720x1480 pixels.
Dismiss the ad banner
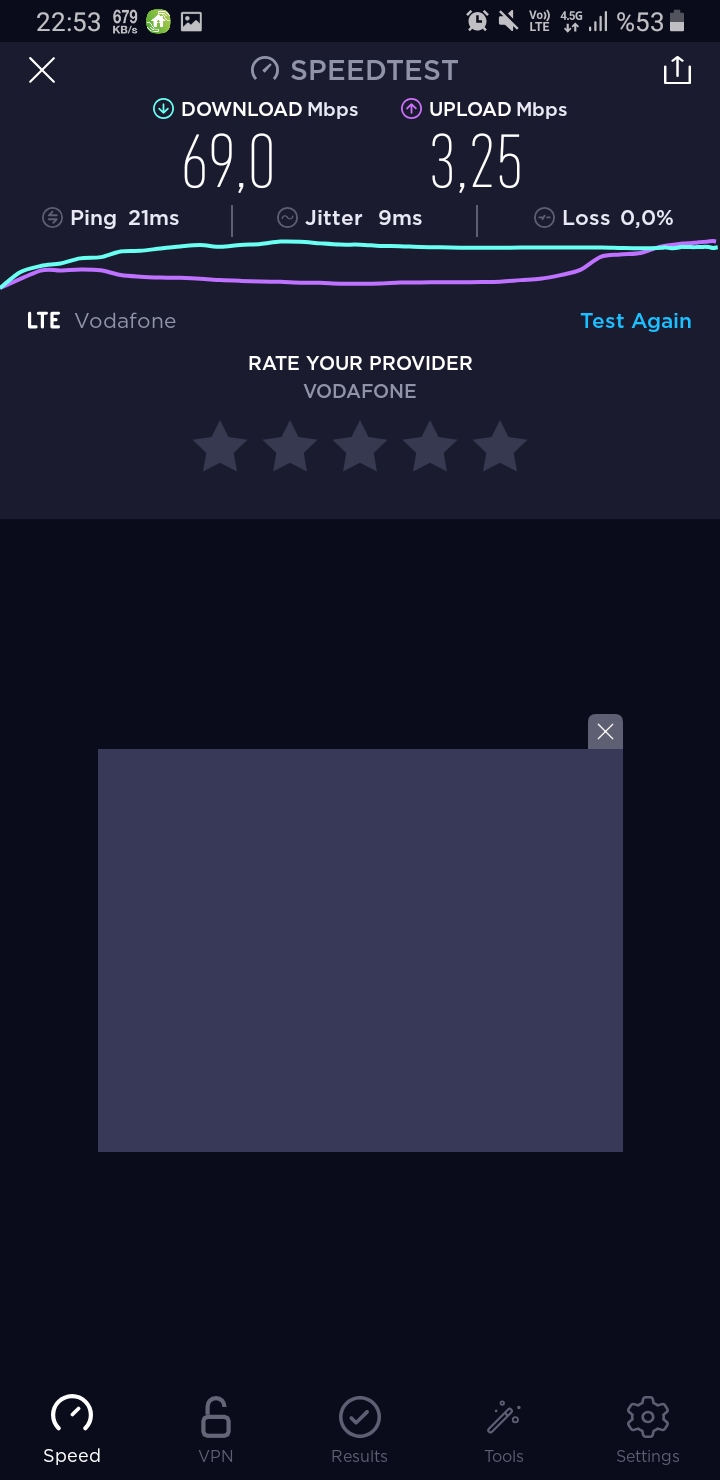point(605,732)
